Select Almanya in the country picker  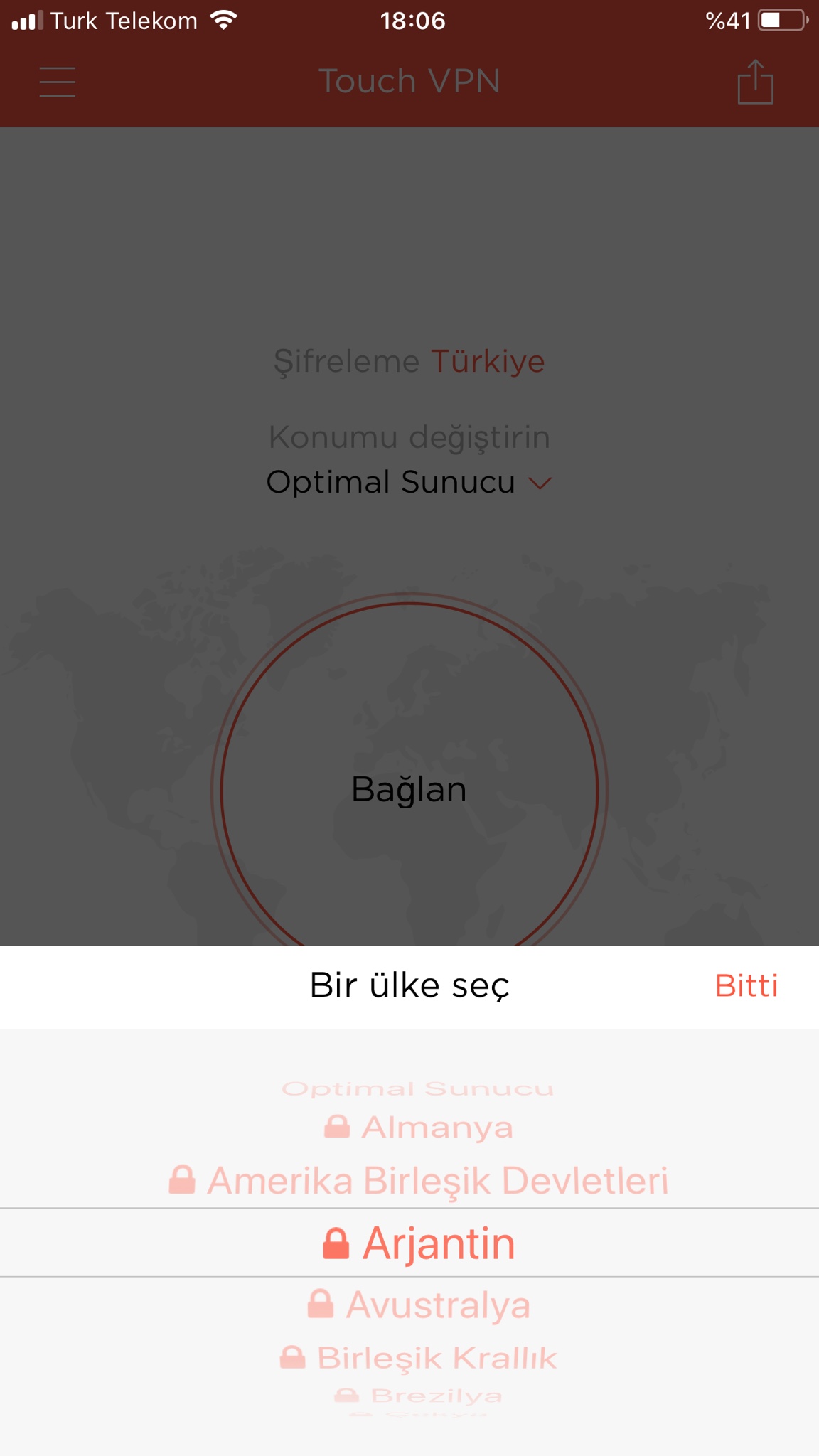tap(419, 1128)
